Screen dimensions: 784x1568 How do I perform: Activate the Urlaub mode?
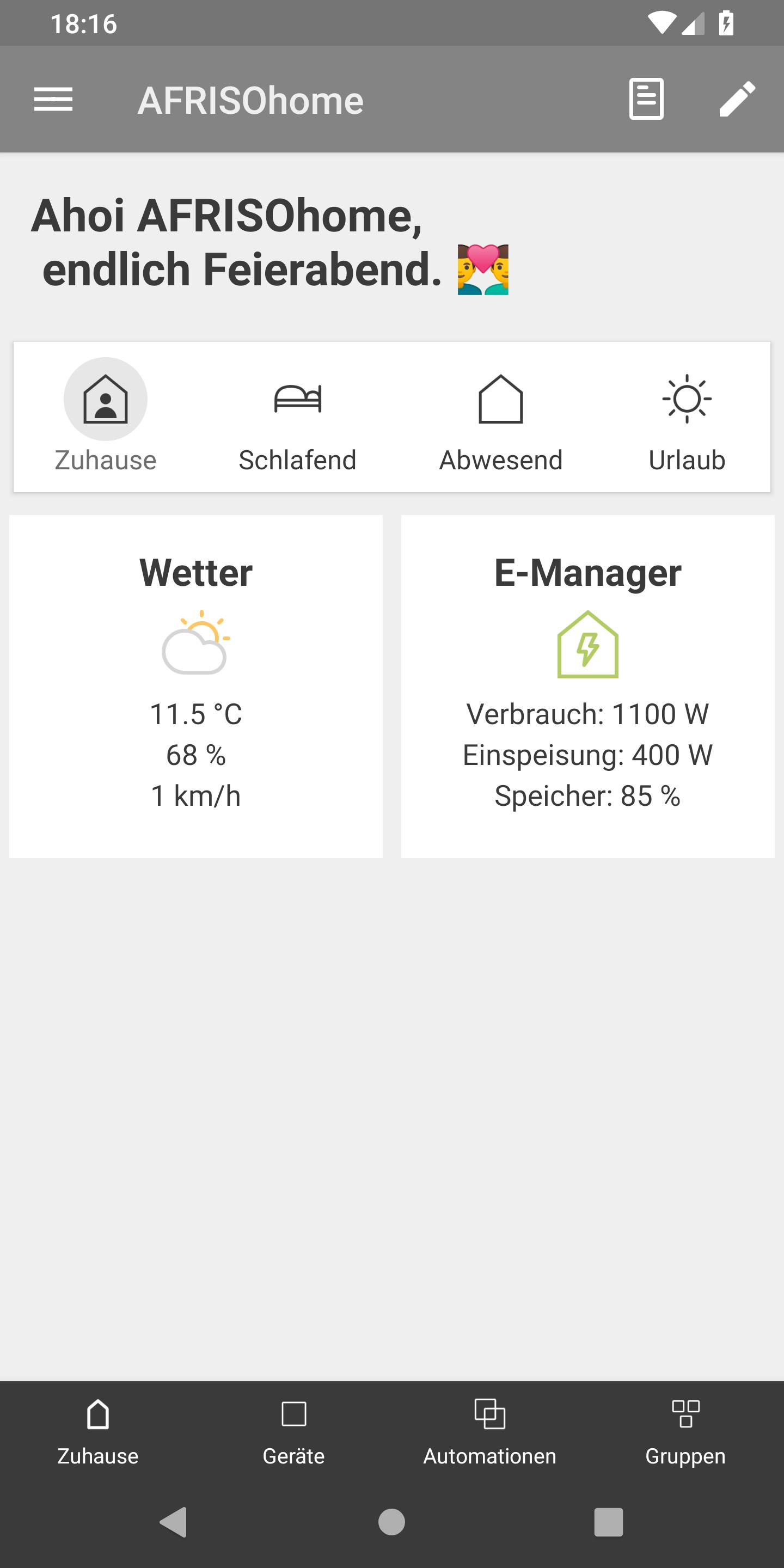coord(687,416)
